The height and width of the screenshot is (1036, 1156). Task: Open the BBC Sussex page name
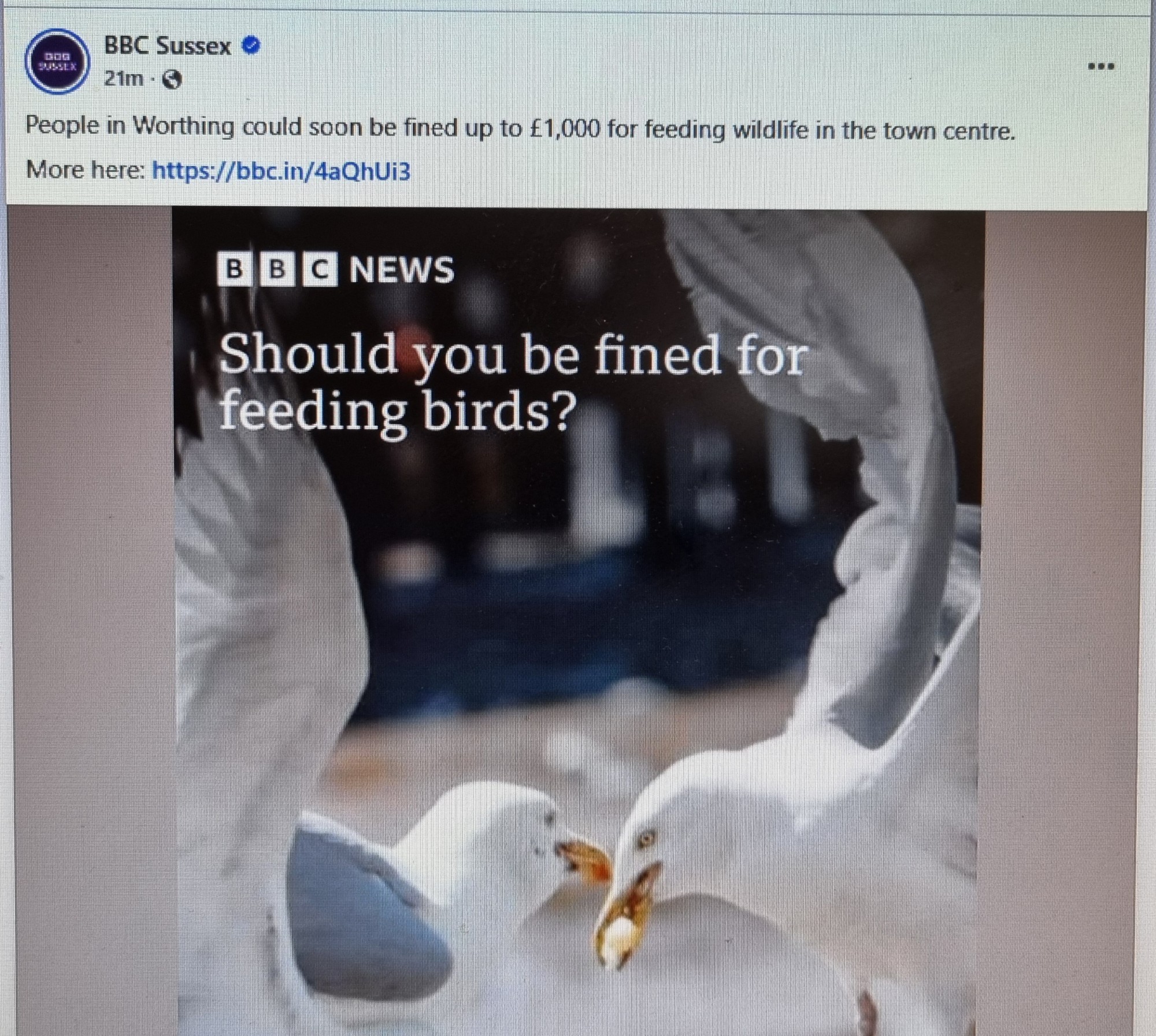[168, 46]
